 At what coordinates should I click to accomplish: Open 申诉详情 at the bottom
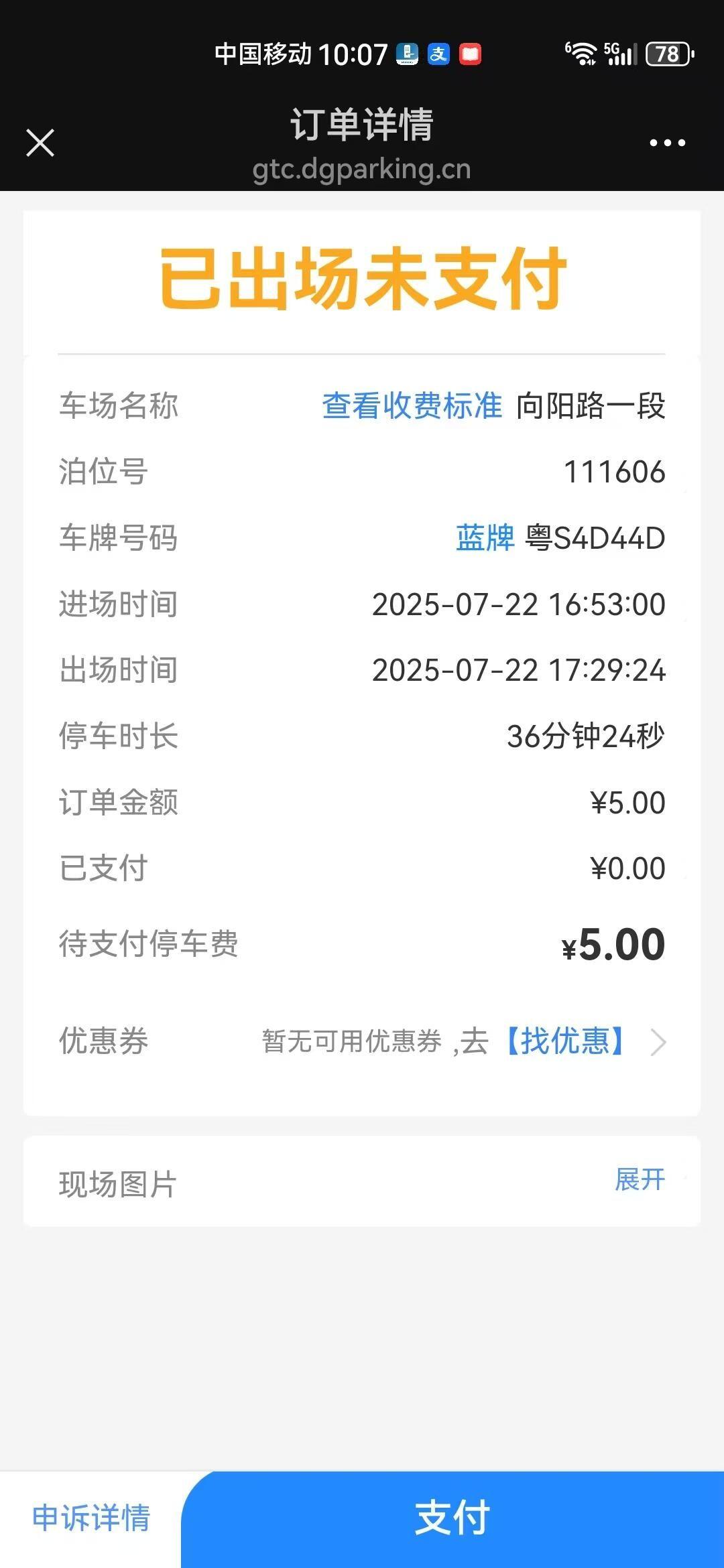[91, 1518]
